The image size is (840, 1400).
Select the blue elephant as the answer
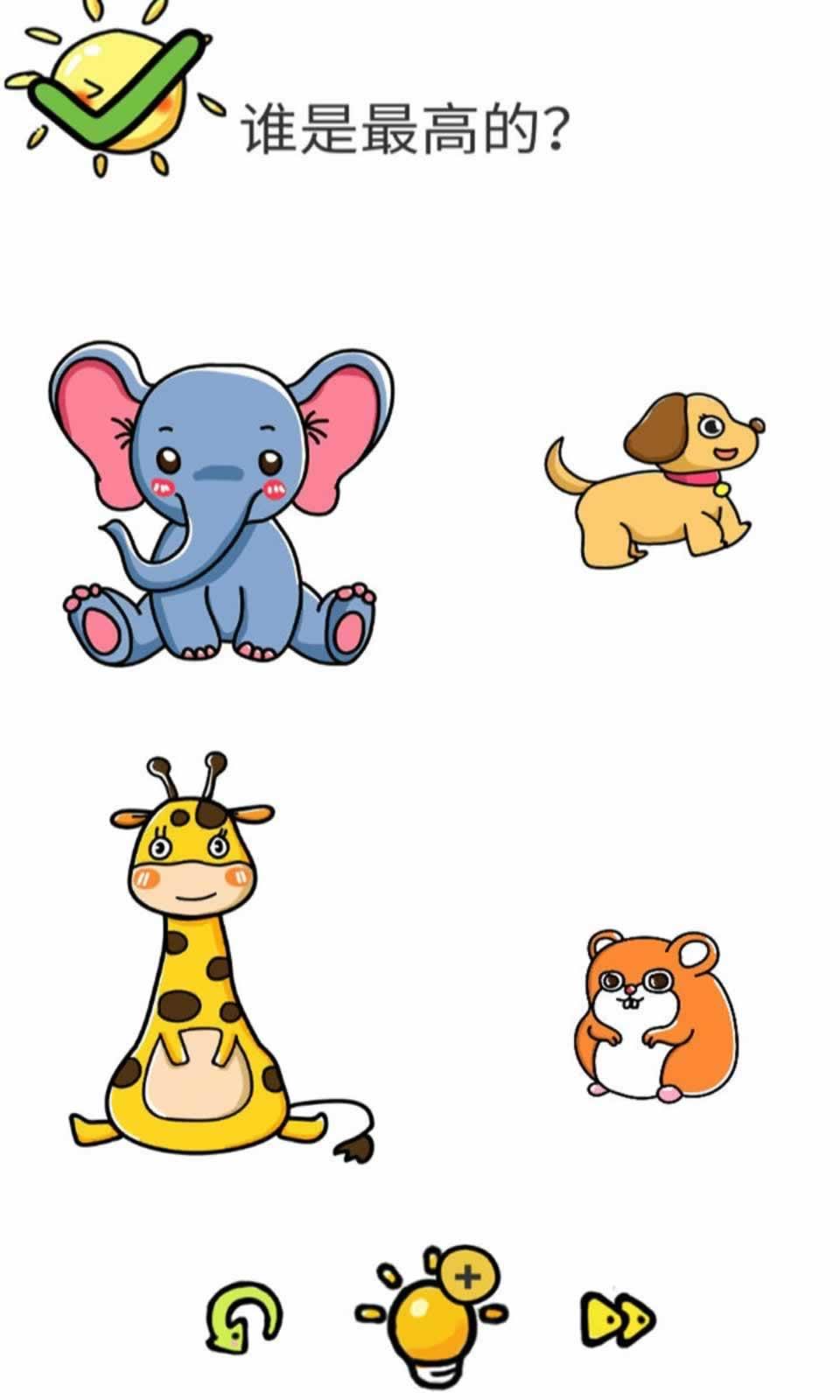219,507
